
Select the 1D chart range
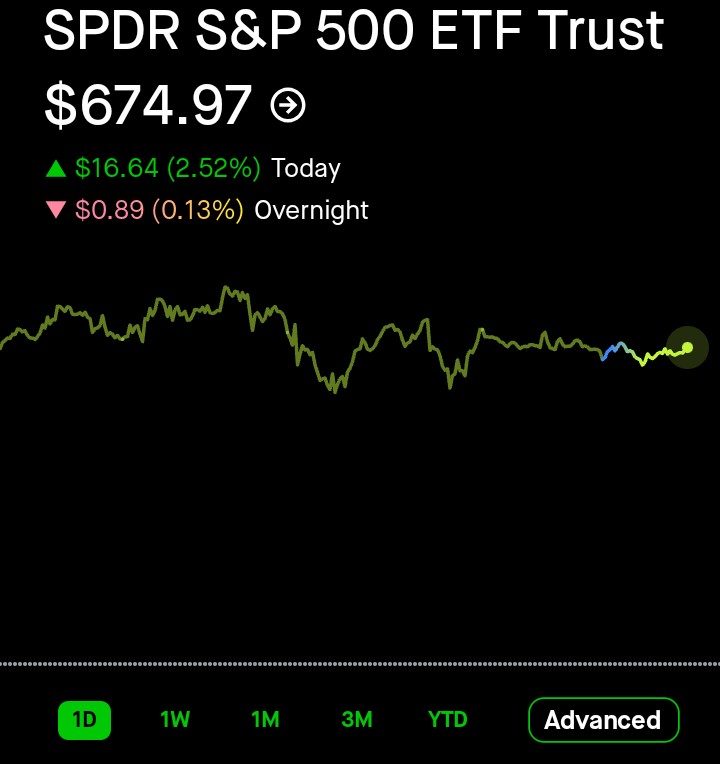(x=84, y=720)
